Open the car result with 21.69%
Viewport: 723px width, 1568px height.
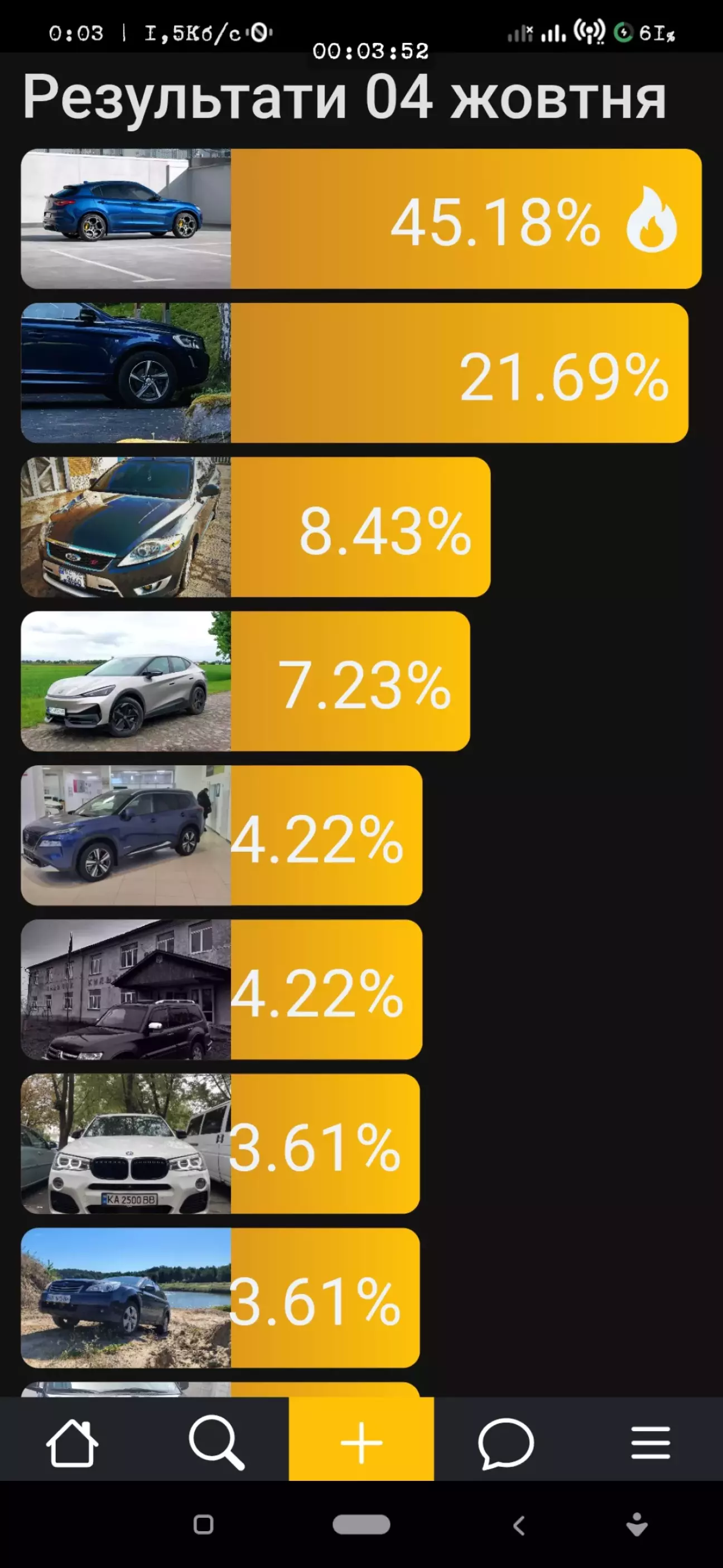pos(355,372)
